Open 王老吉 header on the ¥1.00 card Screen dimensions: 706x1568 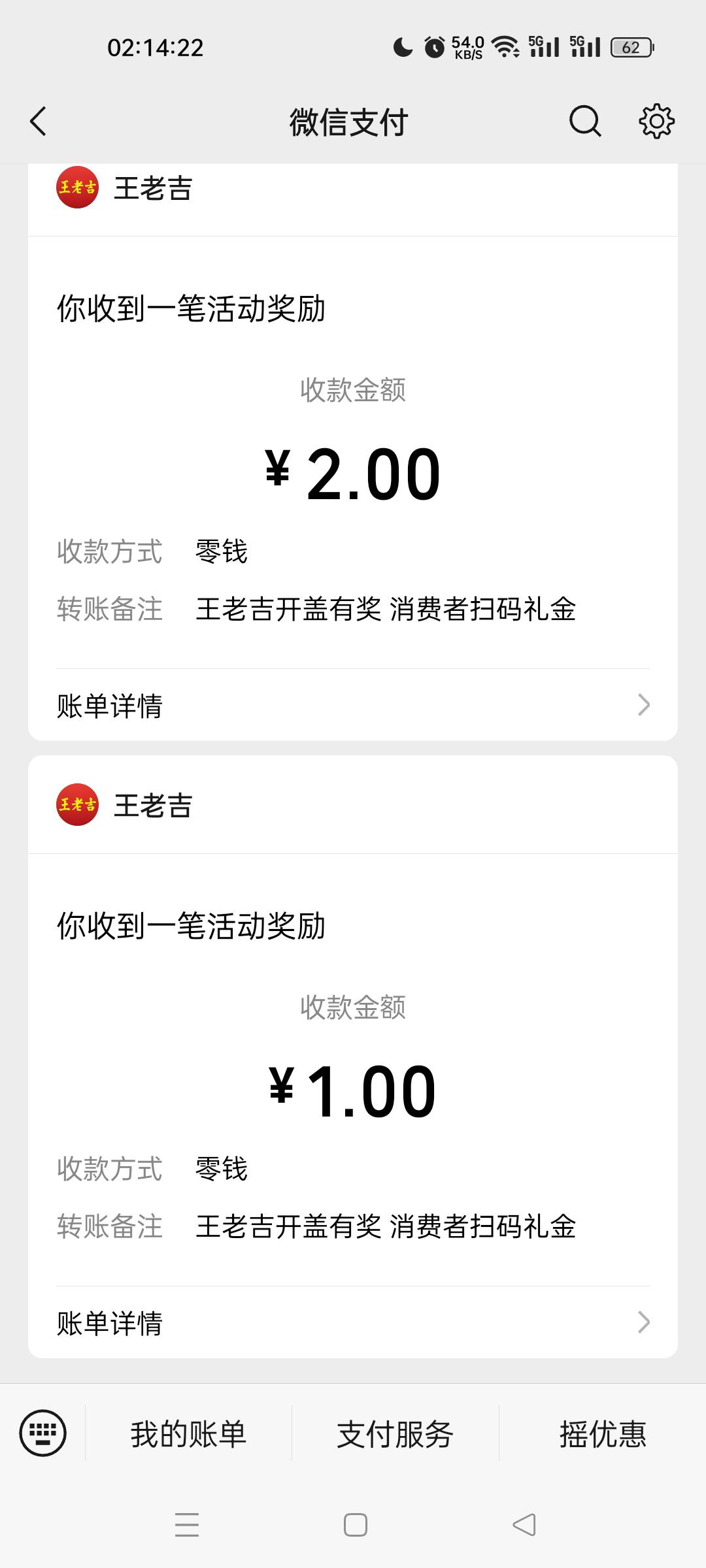coord(353,805)
